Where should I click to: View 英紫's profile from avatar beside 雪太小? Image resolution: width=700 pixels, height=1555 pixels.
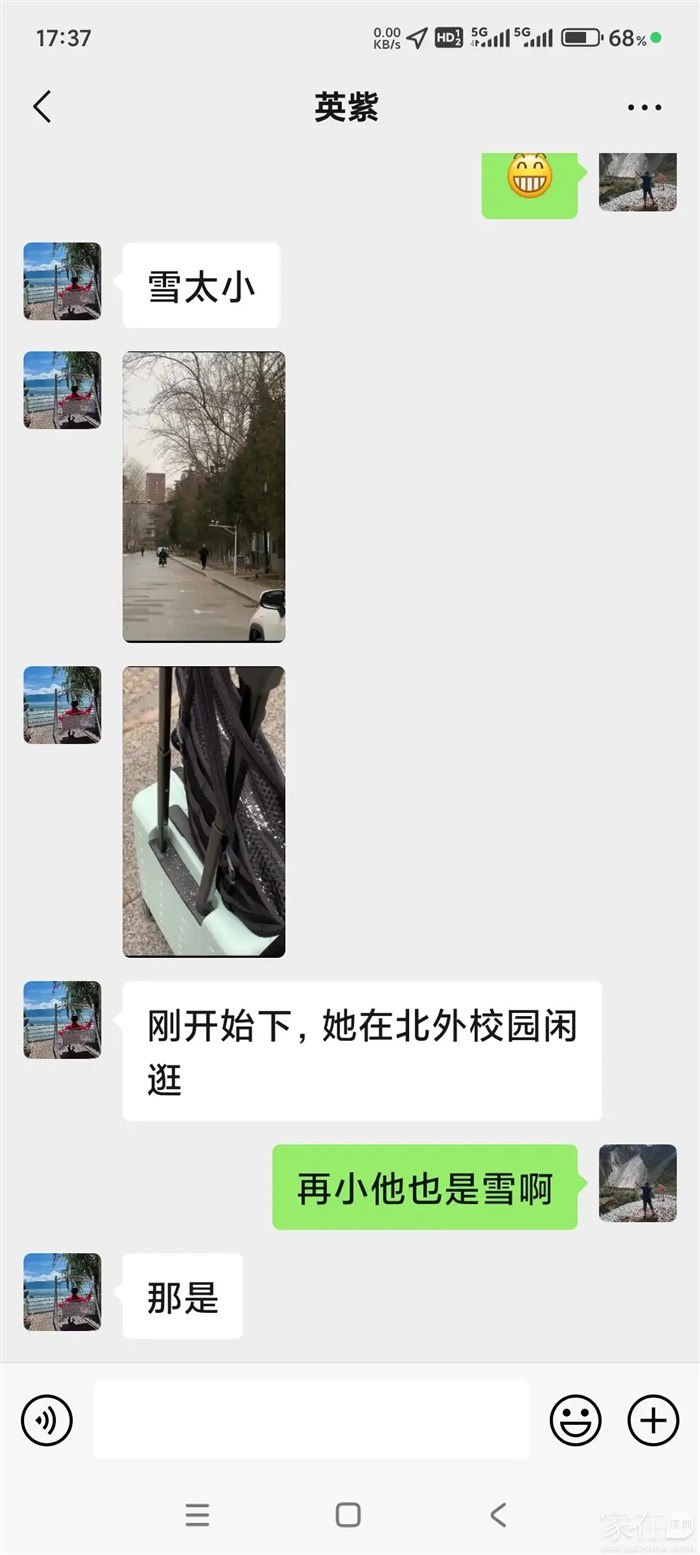62,281
